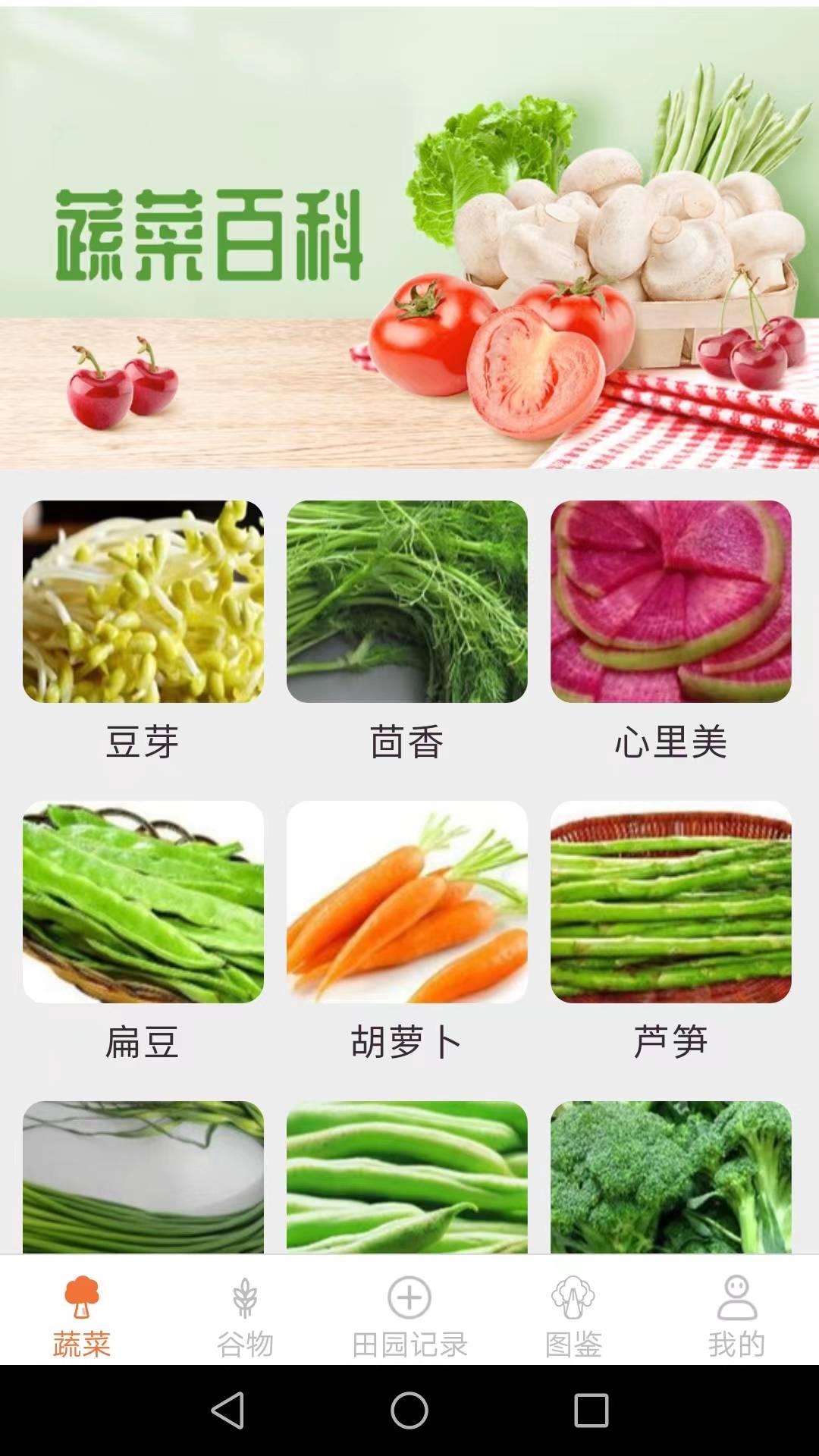Viewport: 819px width, 1456px height.
Task: Tap the 茴香 fennel photo
Action: [407, 604]
